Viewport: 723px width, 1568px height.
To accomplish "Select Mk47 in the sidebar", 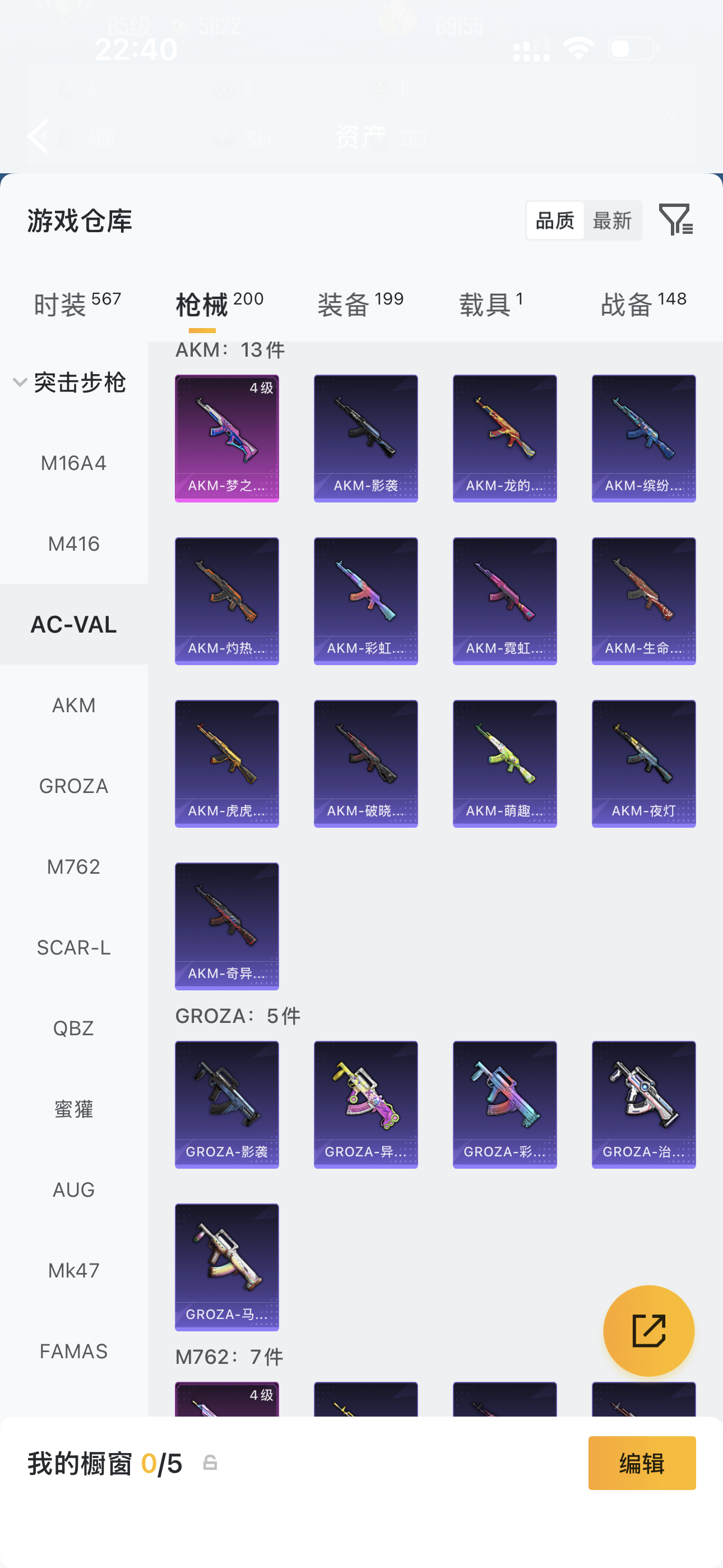I will [73, 1270].
